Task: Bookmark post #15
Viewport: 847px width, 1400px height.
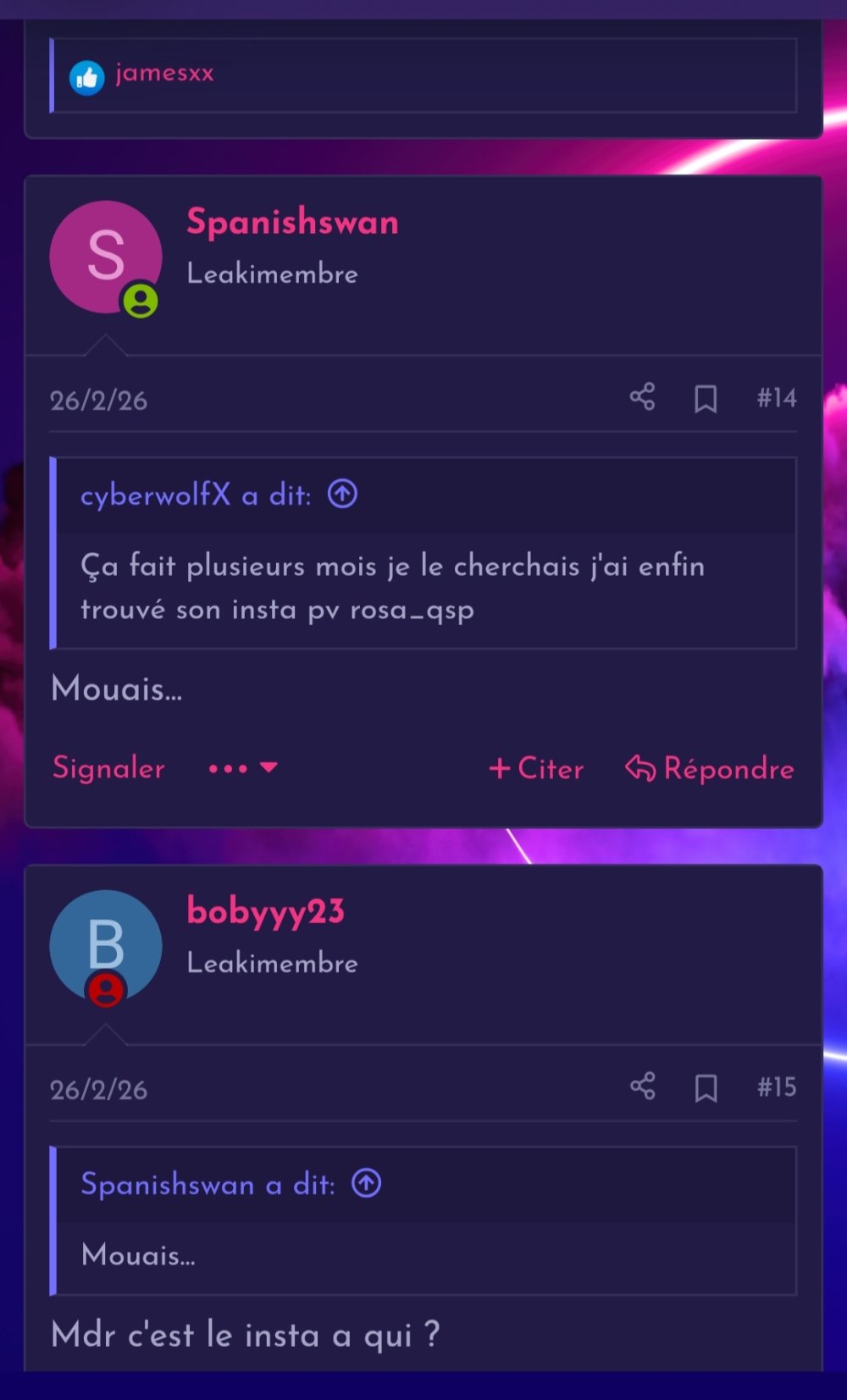Action: pos(706,1088)
